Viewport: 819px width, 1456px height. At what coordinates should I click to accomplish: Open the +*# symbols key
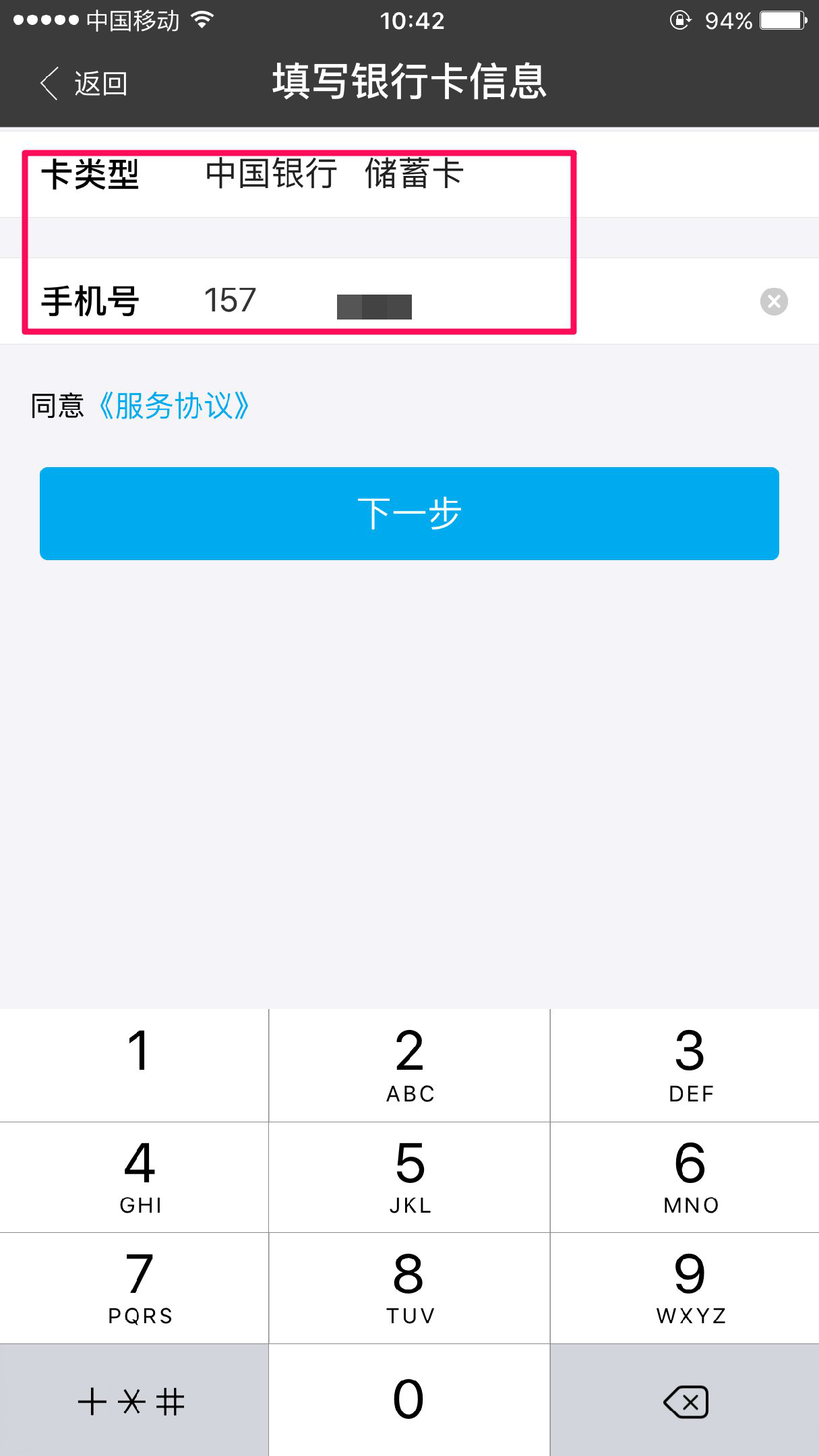click(x=133, y=1401)
